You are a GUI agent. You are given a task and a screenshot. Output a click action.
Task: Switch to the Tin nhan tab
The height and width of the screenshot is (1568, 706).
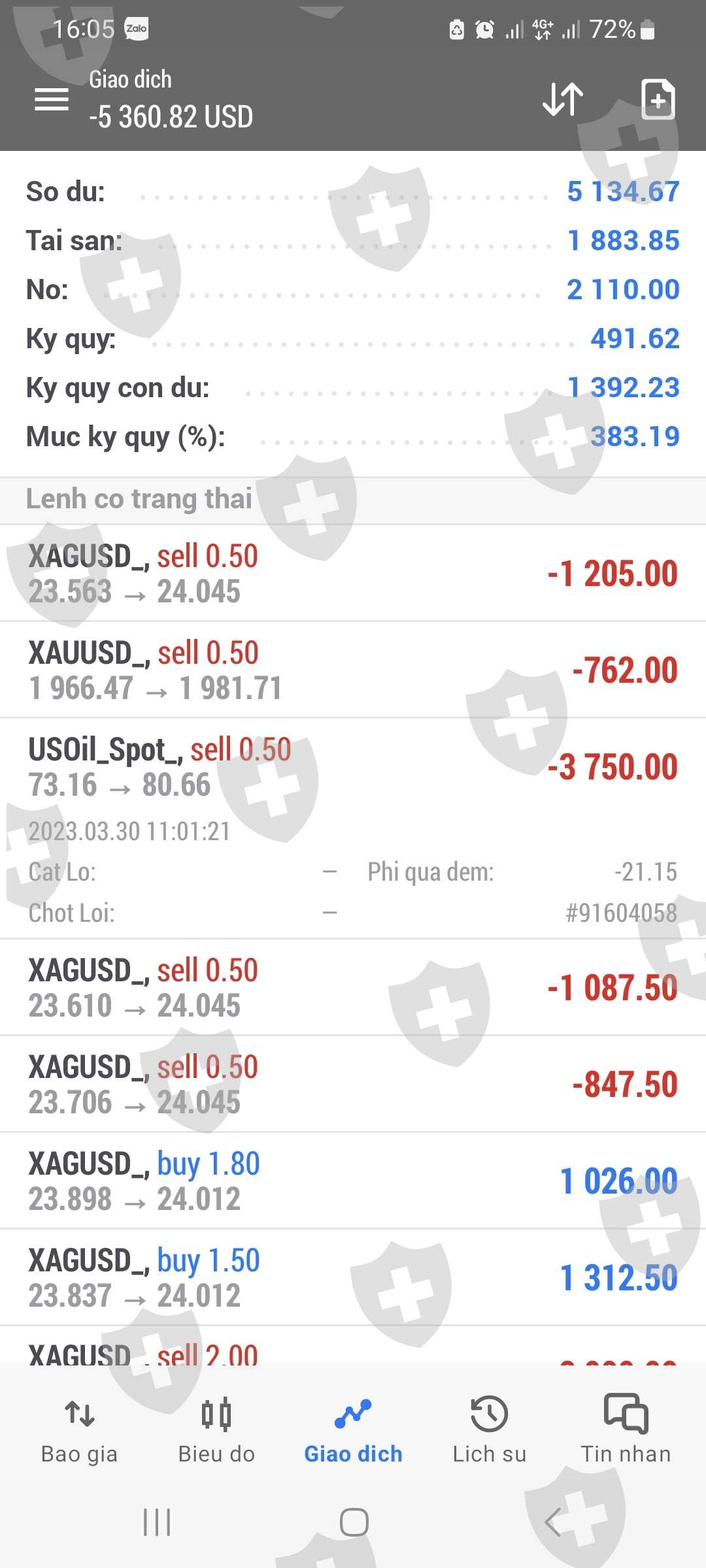click(626, 1429)
